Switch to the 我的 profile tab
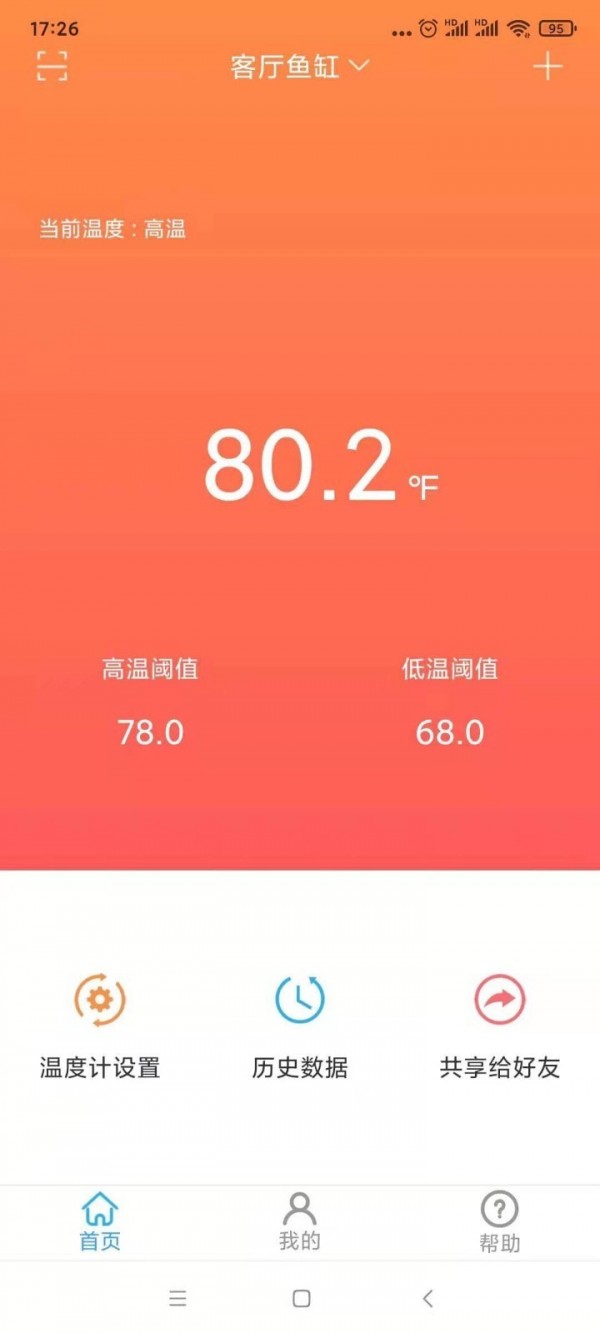The image size is (600, 1333). coord(299,1222)
